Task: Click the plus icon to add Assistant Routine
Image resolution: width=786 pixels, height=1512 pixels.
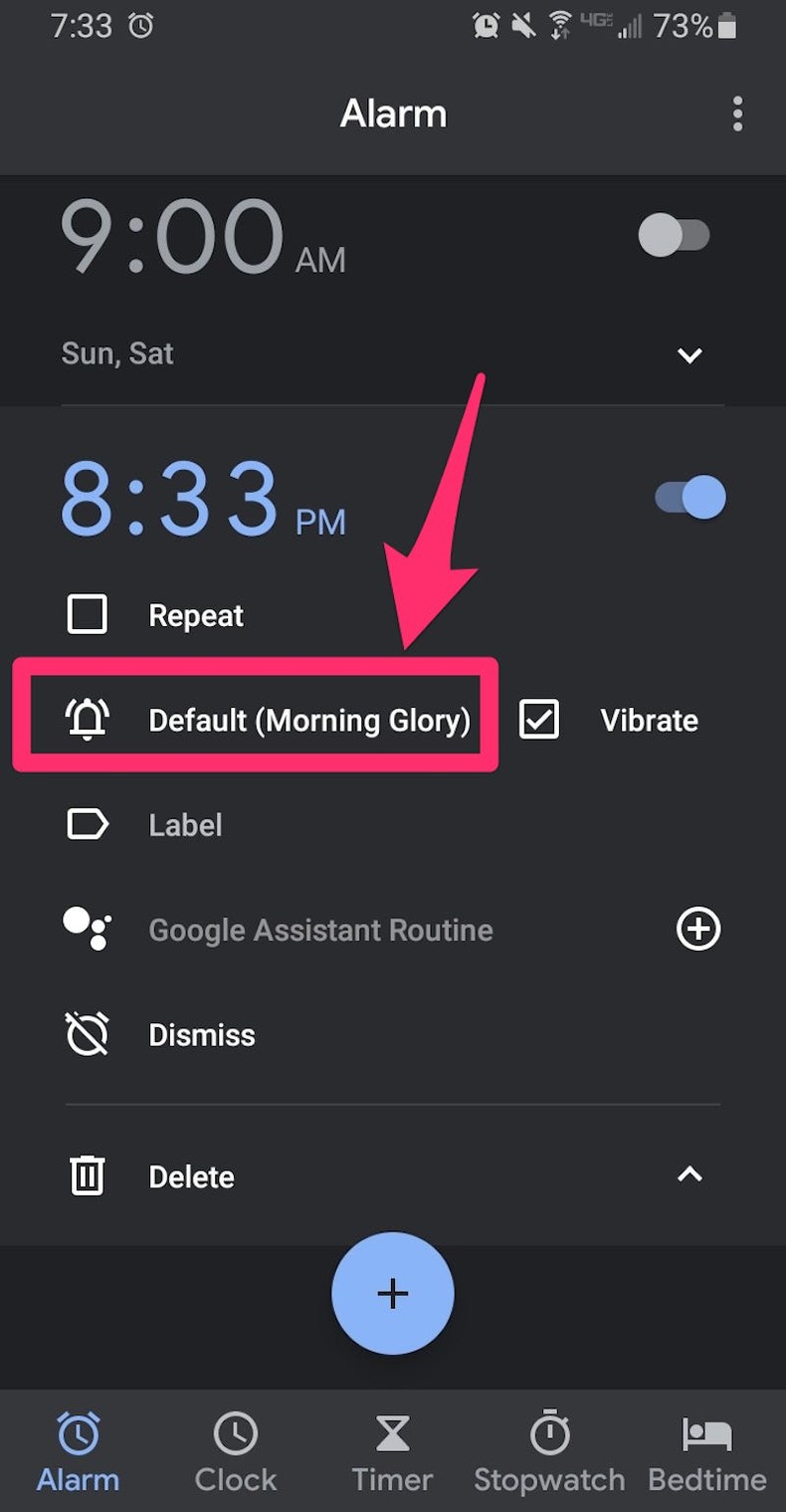Action: pyautogui.click(x=698, y=928)
